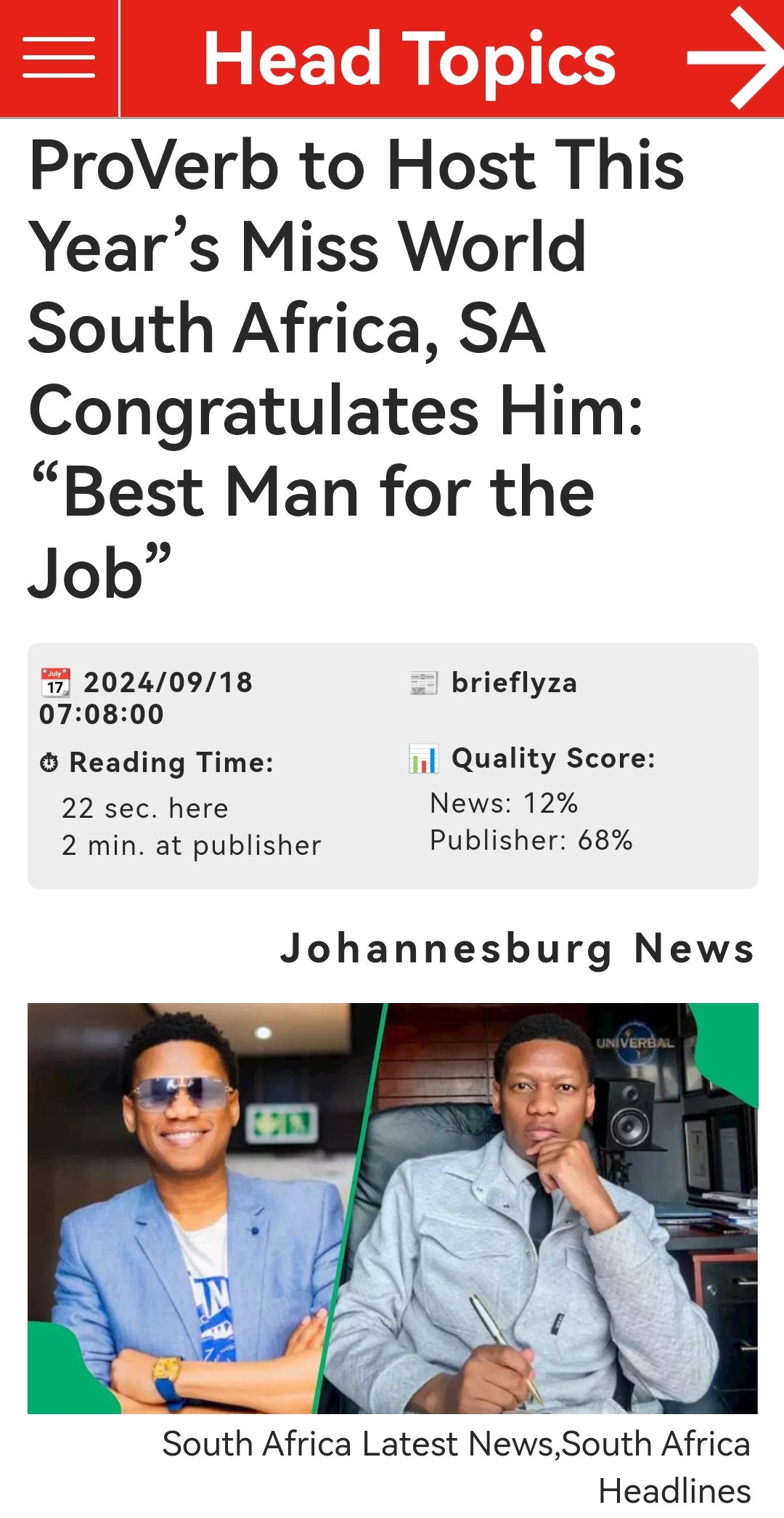Image resolution: width=784 pixels, height=1518 pixels.
Task: Open the brieflyza publisher link
Action: (514, 683)
